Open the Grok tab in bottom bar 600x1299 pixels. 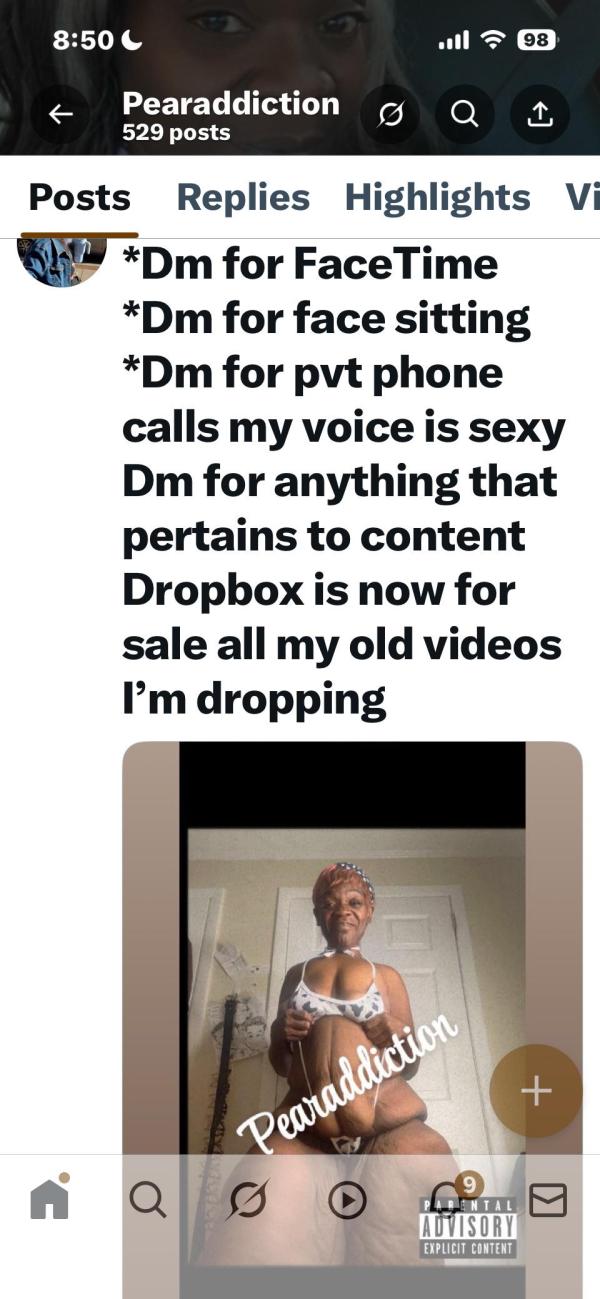(246, 1200)
